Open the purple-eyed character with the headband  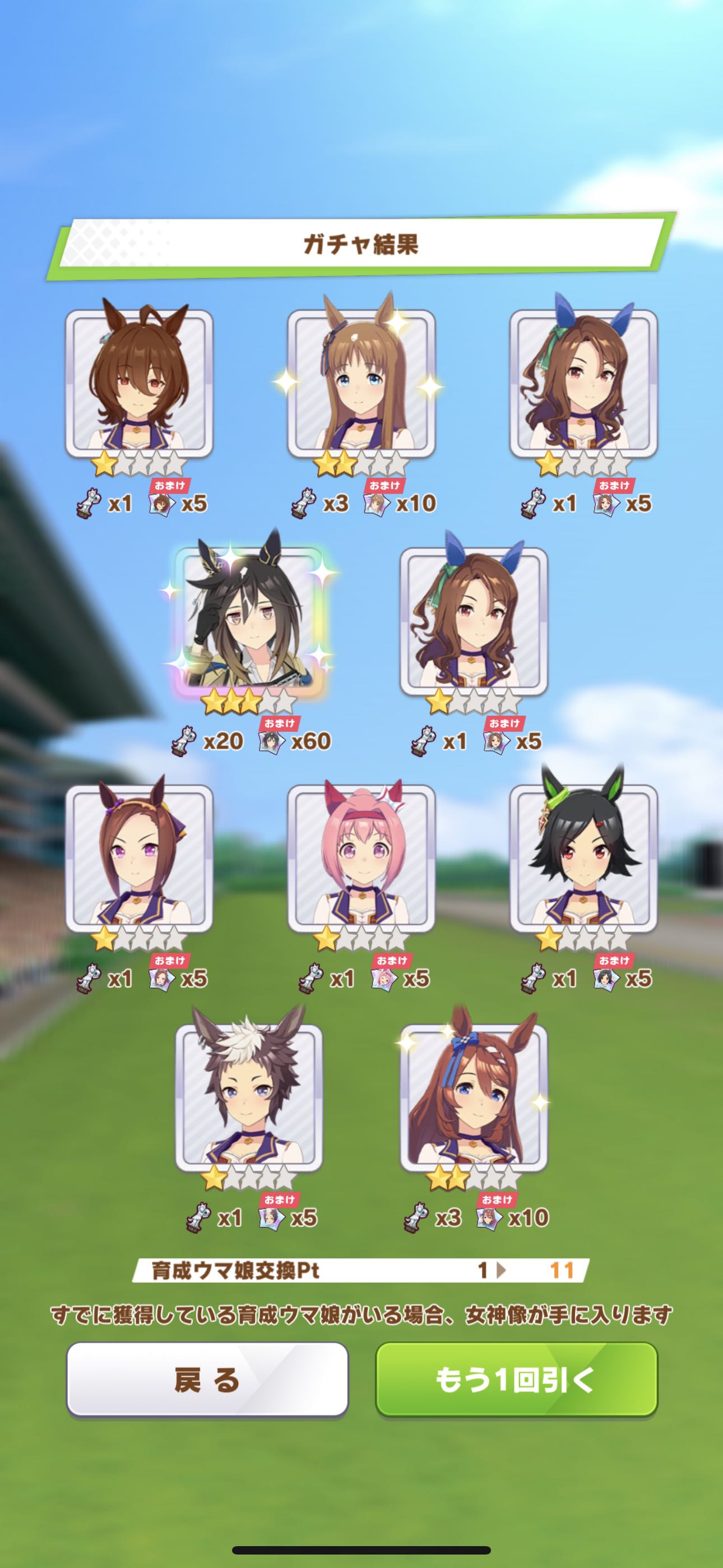(140, 858)
